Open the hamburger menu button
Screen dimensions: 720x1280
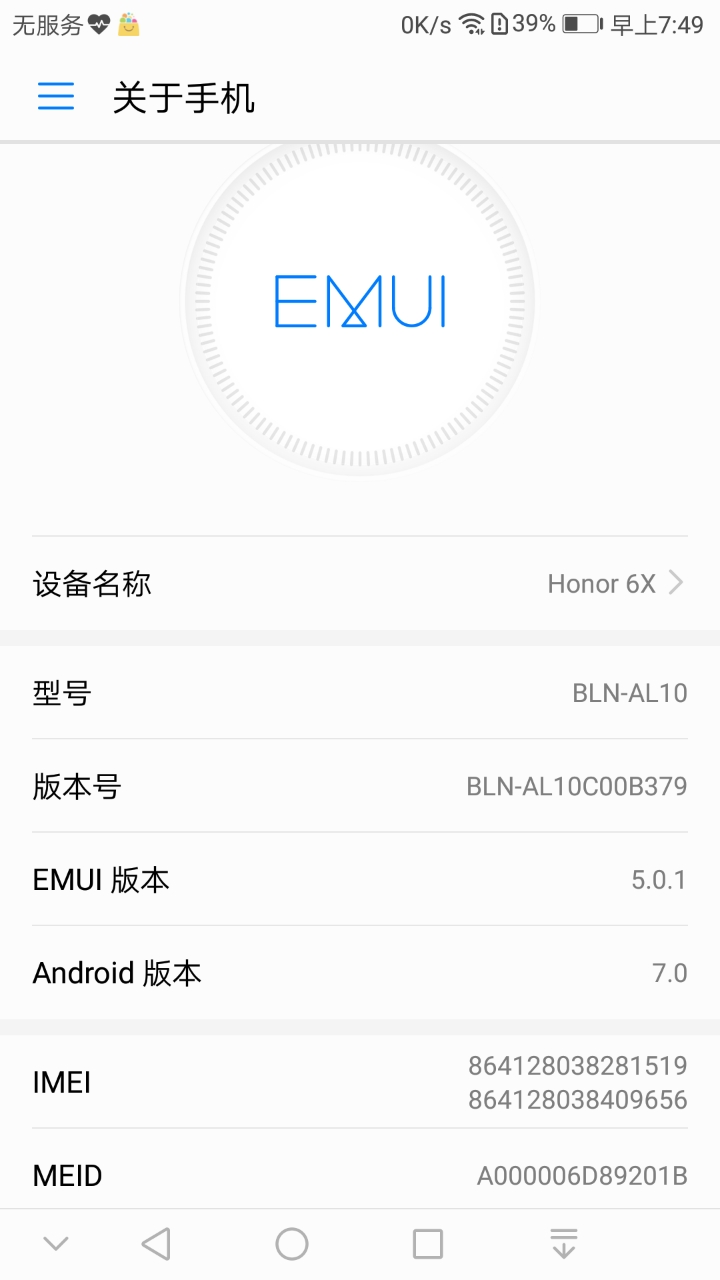click(x=56, y=96)
